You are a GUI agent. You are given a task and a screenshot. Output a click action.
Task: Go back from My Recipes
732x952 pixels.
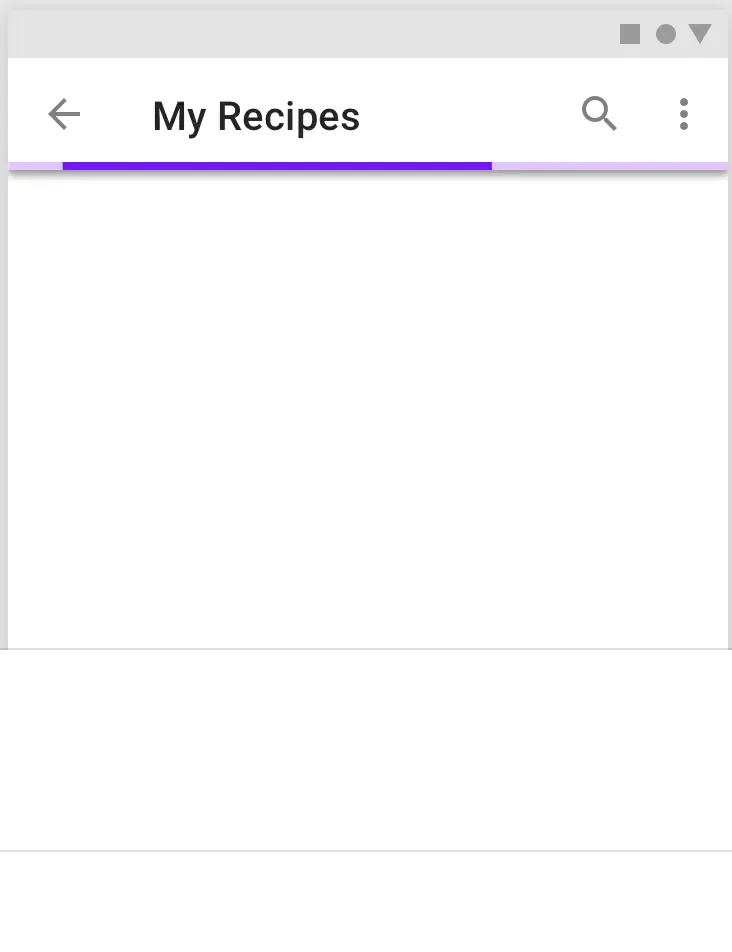click(x=64, y=115)
